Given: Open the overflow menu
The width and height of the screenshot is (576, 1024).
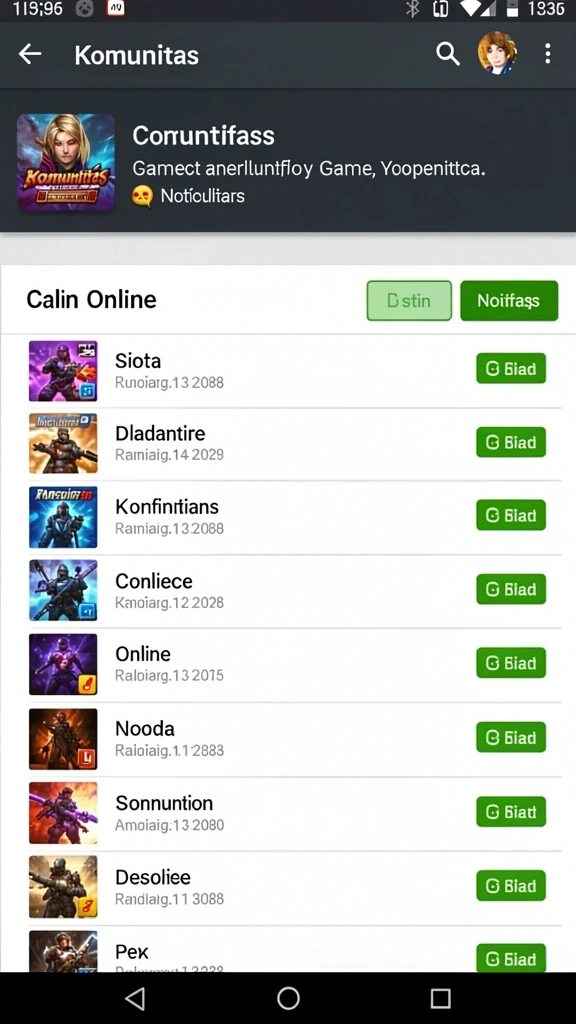Looking at the screenshot, I should (x=548, y=54).
